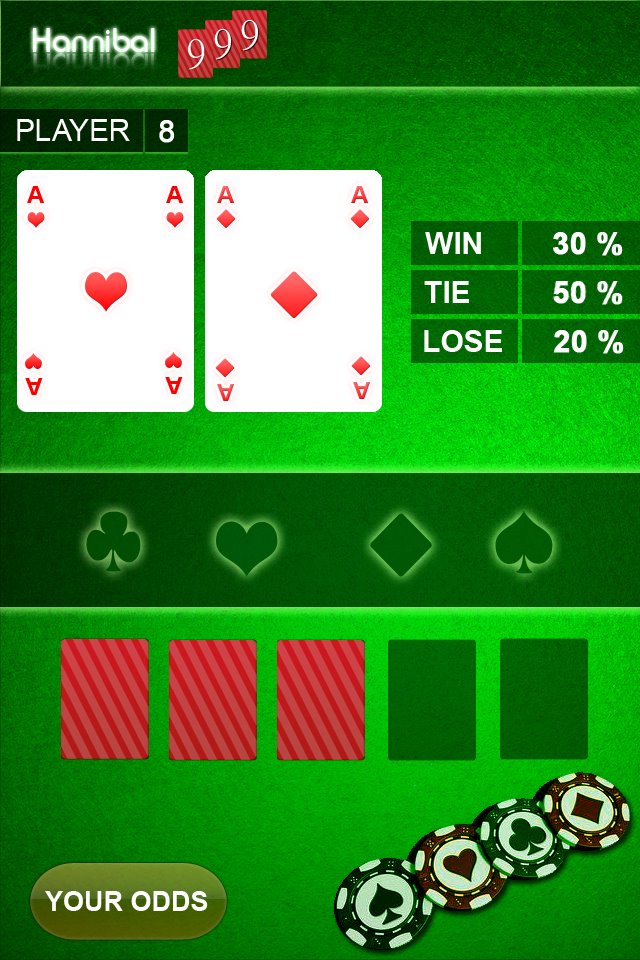Select the spades suit
The image size is (640, 960).
click(524, 543)
